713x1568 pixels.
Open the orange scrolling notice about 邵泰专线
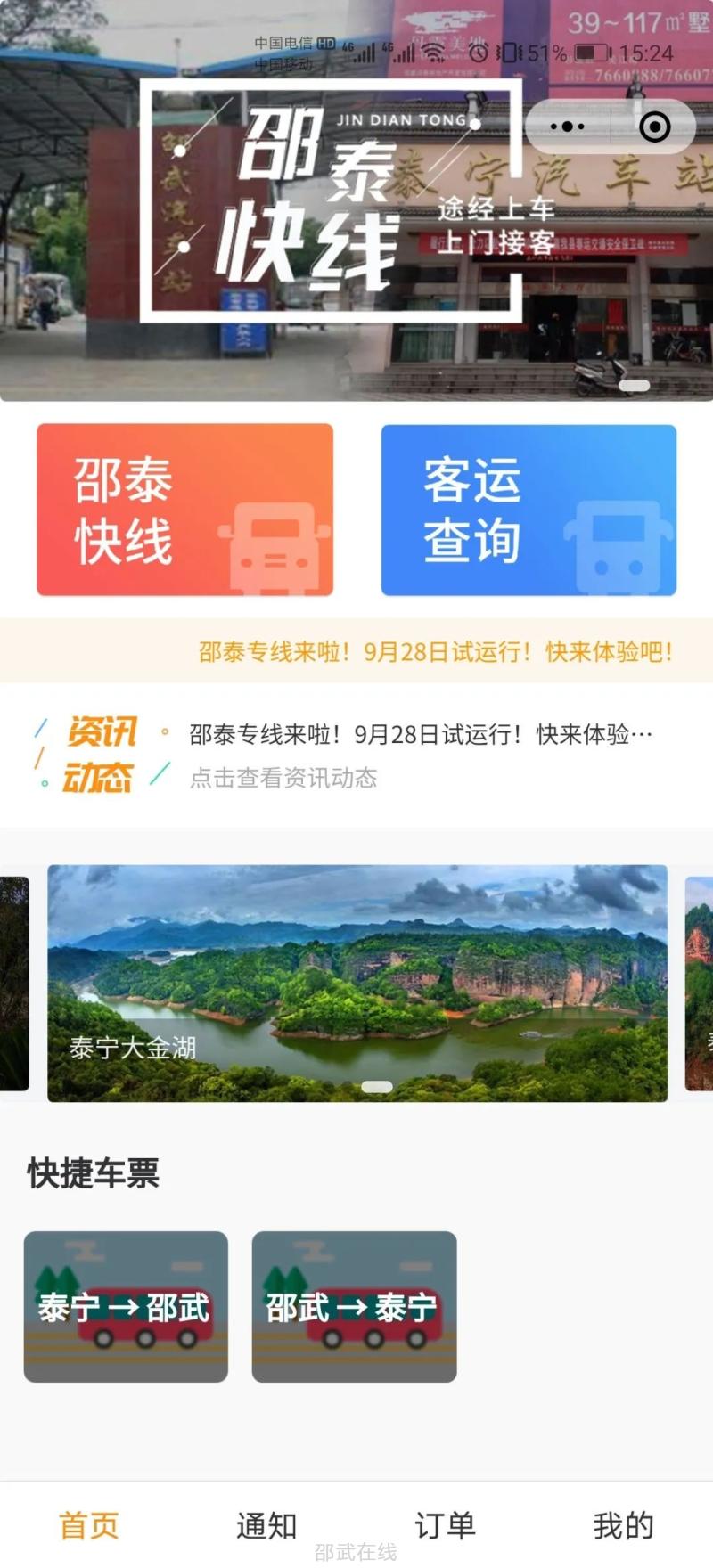pos(435,651)
